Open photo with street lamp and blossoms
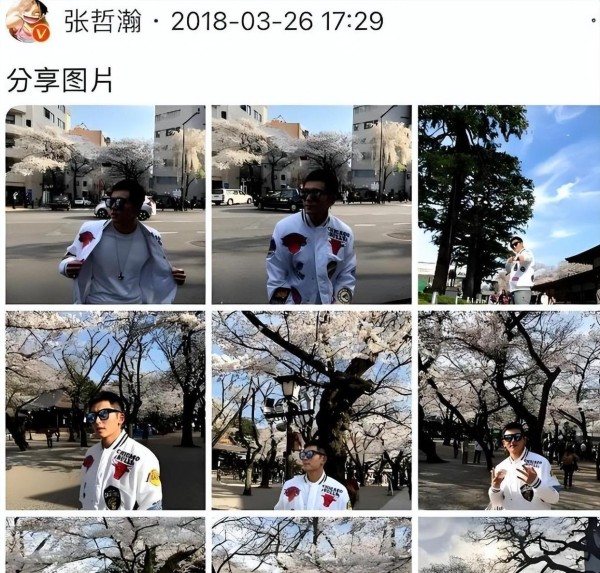Image resolution: width=600 pixels, height=573 pixels. (x=311, y=410)
